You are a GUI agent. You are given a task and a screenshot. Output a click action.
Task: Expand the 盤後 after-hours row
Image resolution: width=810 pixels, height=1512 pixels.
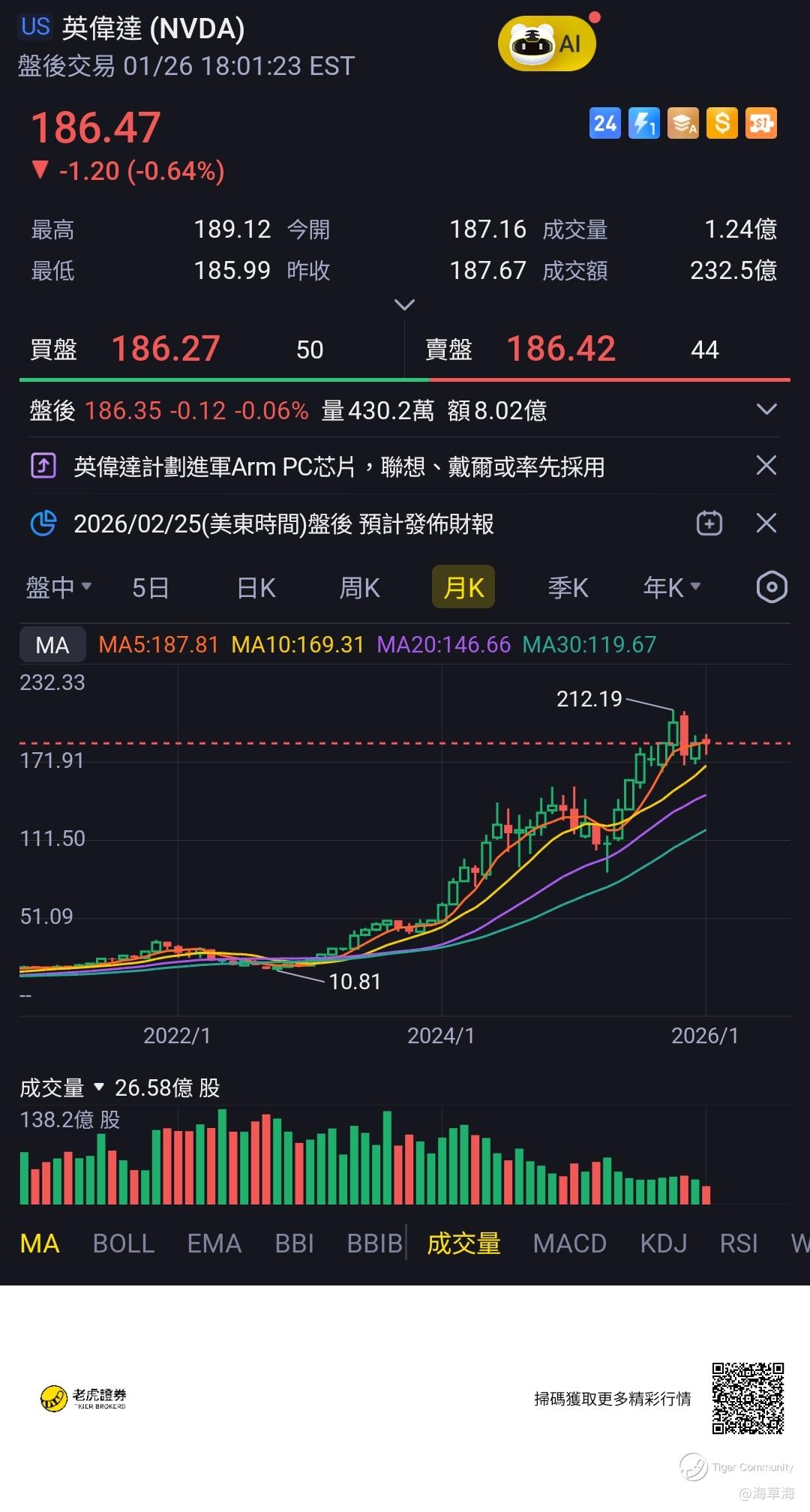tap(766, 409)
